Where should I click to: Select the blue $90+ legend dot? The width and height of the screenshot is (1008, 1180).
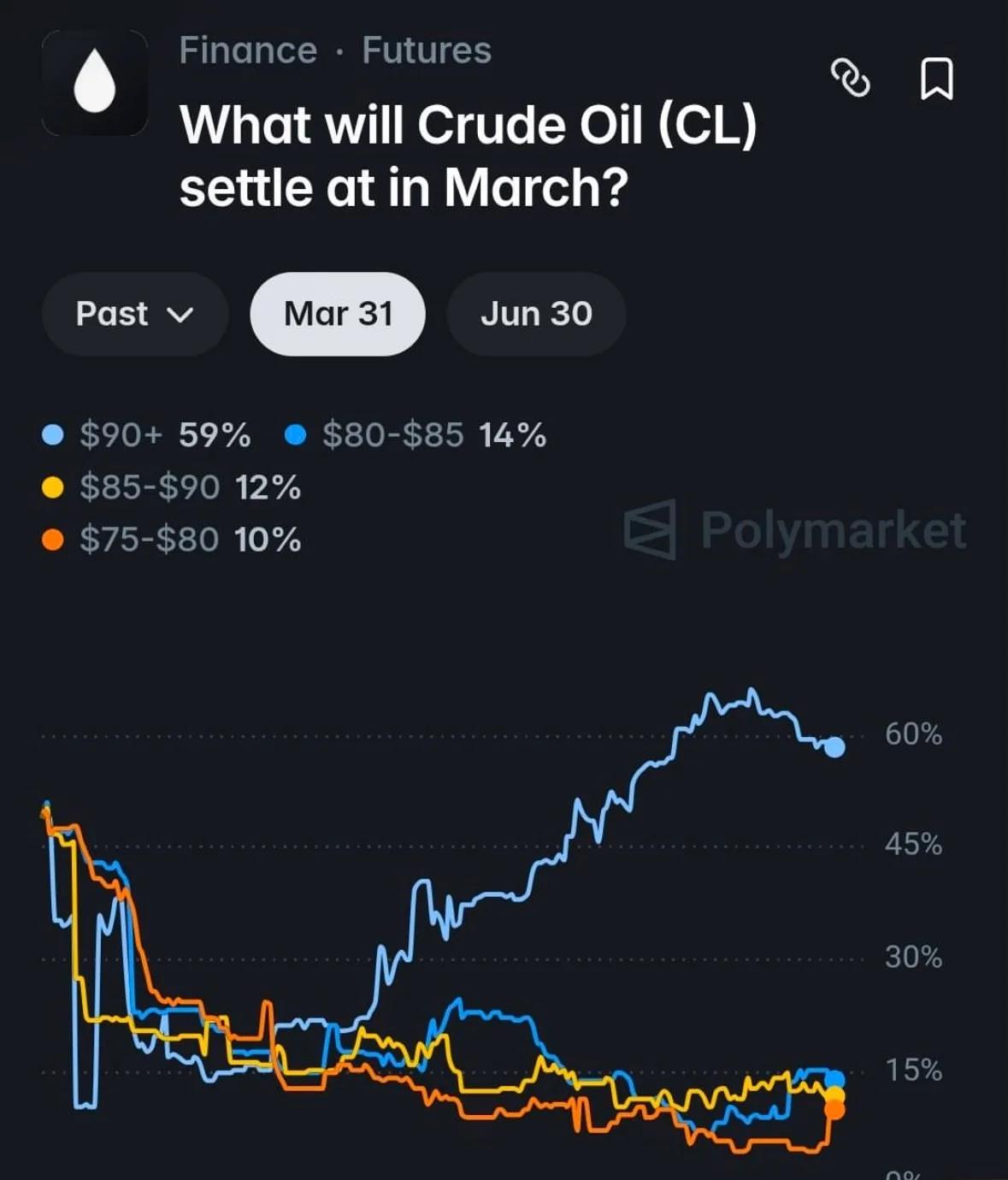tap(53, 434)
